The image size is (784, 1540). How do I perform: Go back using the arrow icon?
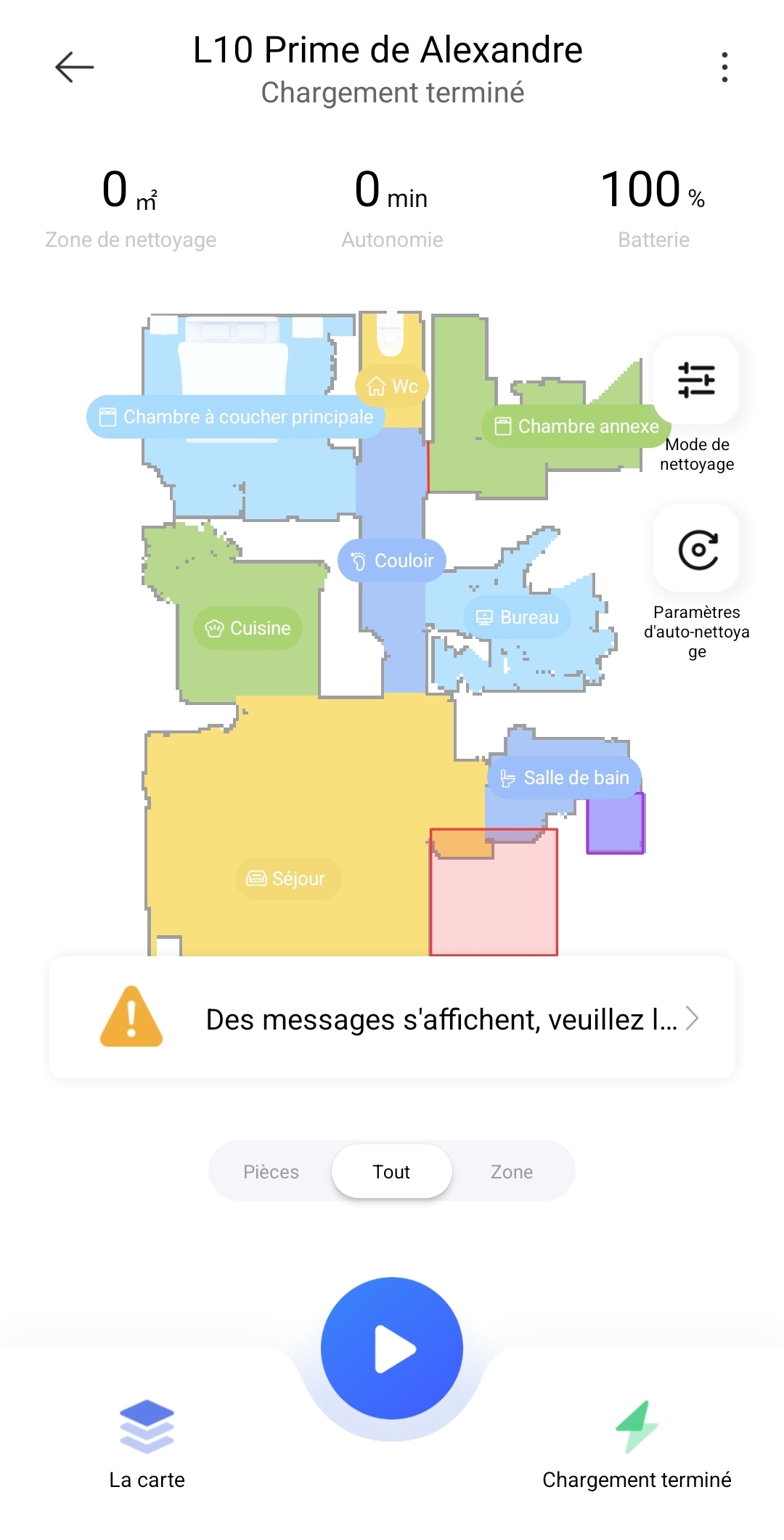point(74,67)
